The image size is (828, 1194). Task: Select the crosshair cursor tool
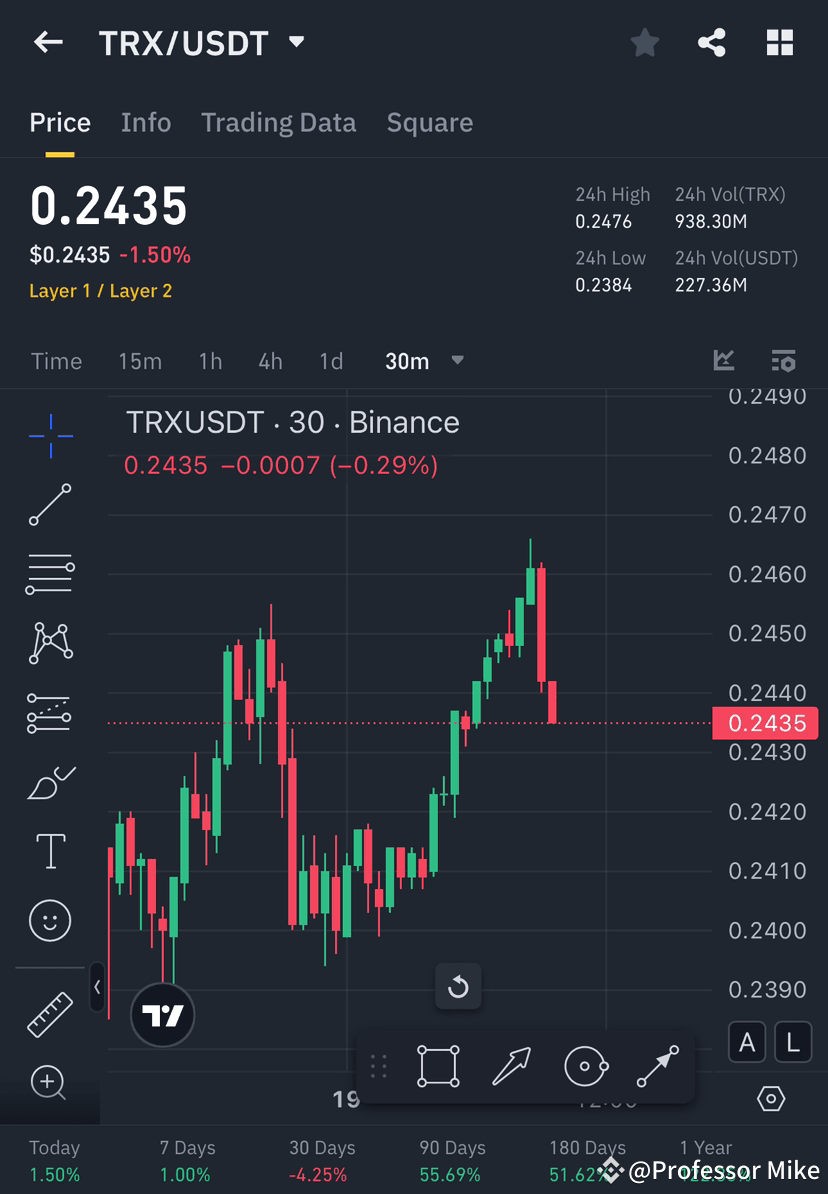coord(49,435)
